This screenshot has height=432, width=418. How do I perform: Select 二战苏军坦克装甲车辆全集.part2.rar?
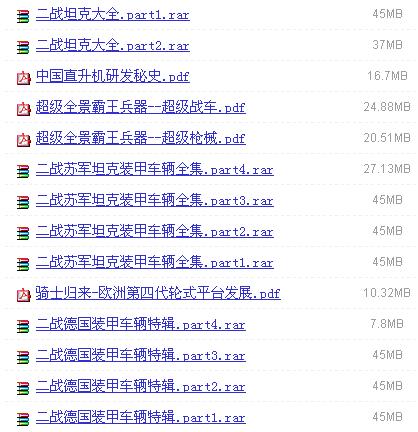pos(155,232)
